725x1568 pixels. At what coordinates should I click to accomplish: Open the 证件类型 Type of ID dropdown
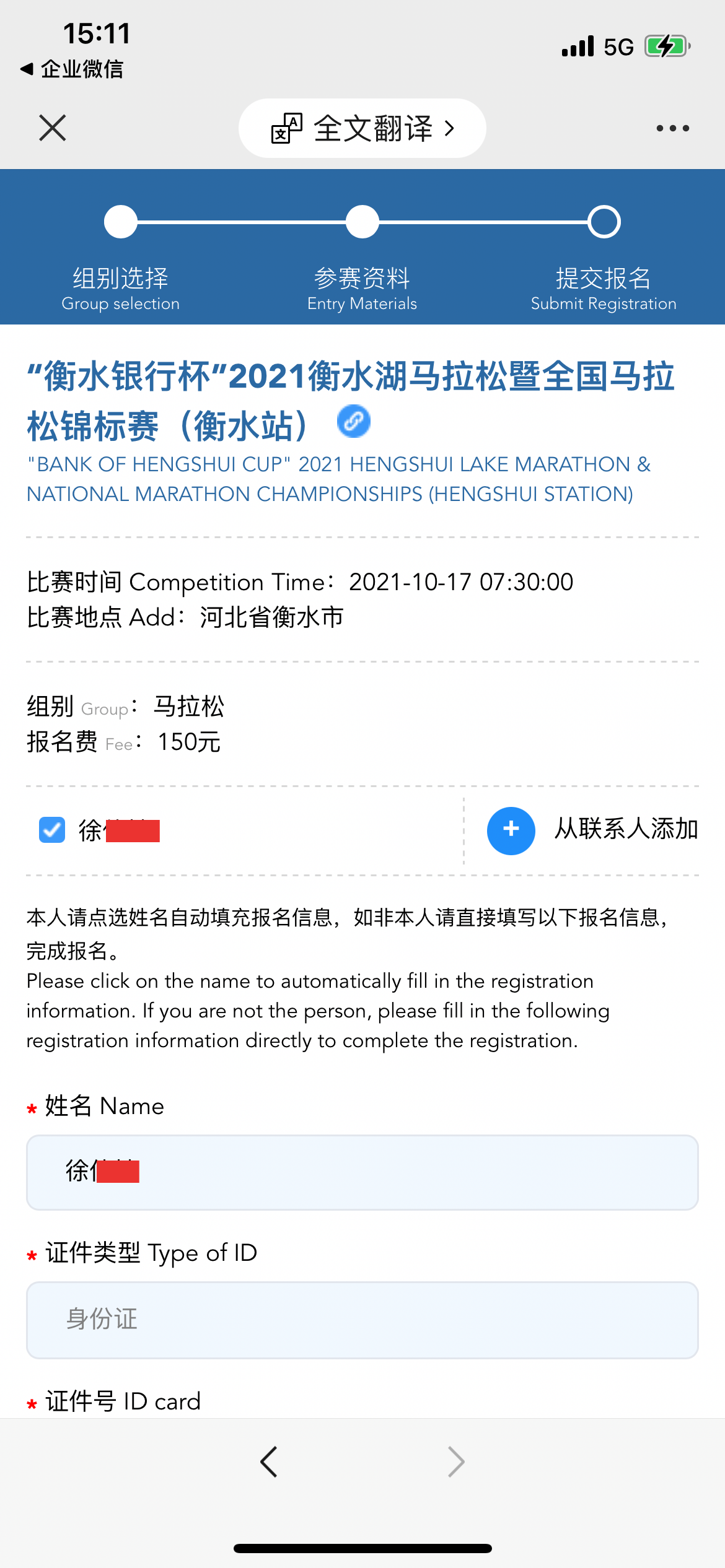(x=362, y=1320)
